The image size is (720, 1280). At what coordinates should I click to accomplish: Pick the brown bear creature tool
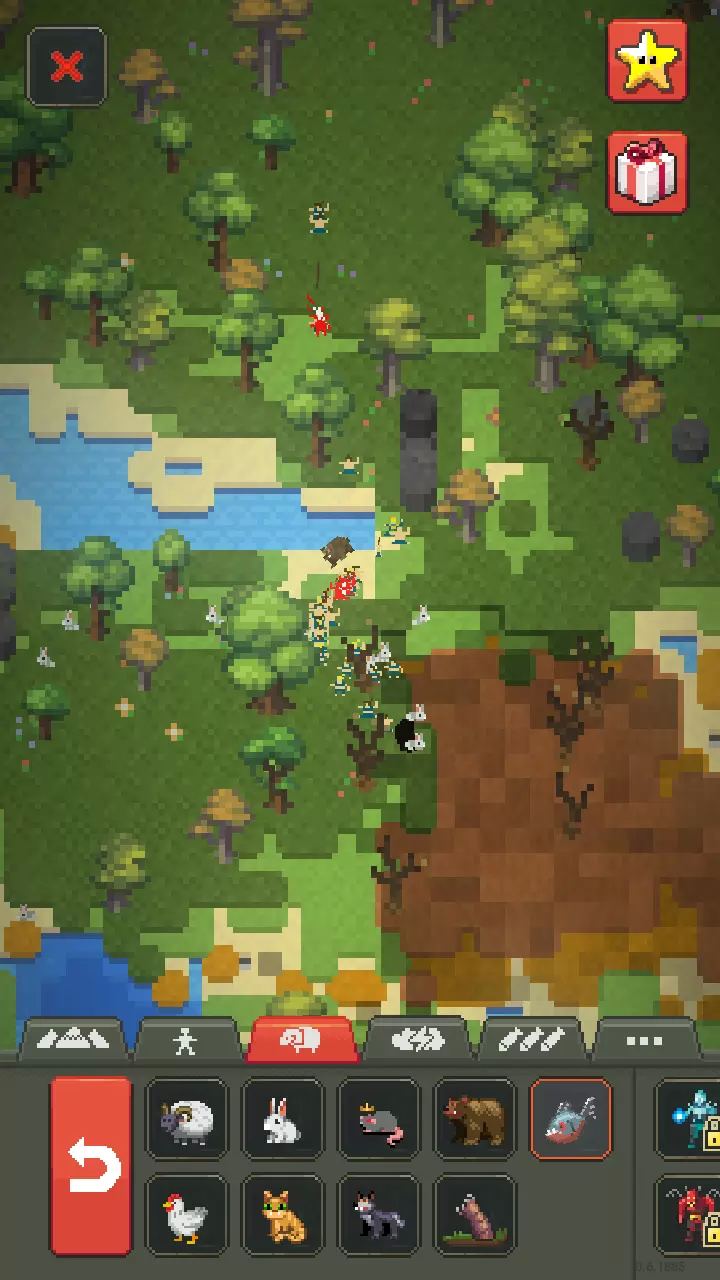[x=474, y=1119]
